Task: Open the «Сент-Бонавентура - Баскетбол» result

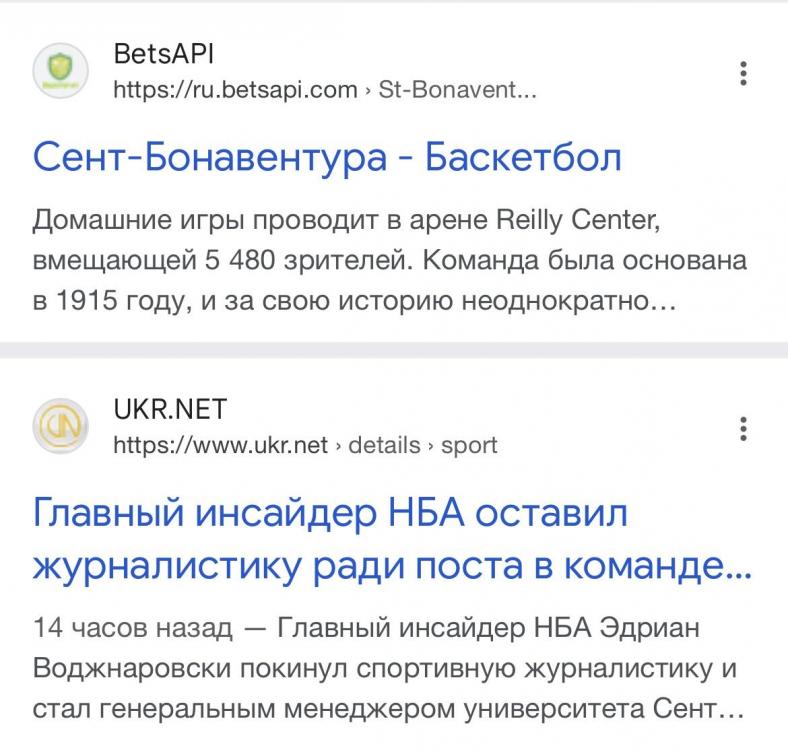Action: (x=327, y=157)
